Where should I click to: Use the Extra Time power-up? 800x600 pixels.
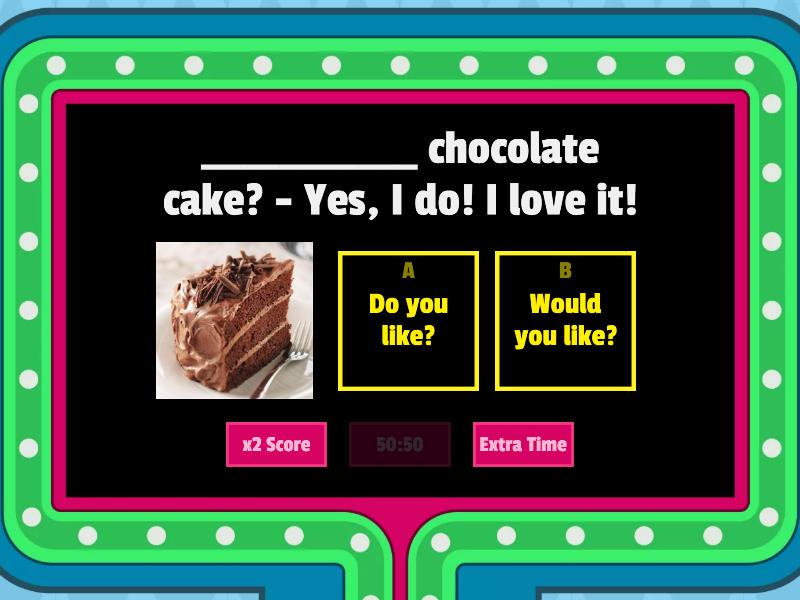coord(523,445)
